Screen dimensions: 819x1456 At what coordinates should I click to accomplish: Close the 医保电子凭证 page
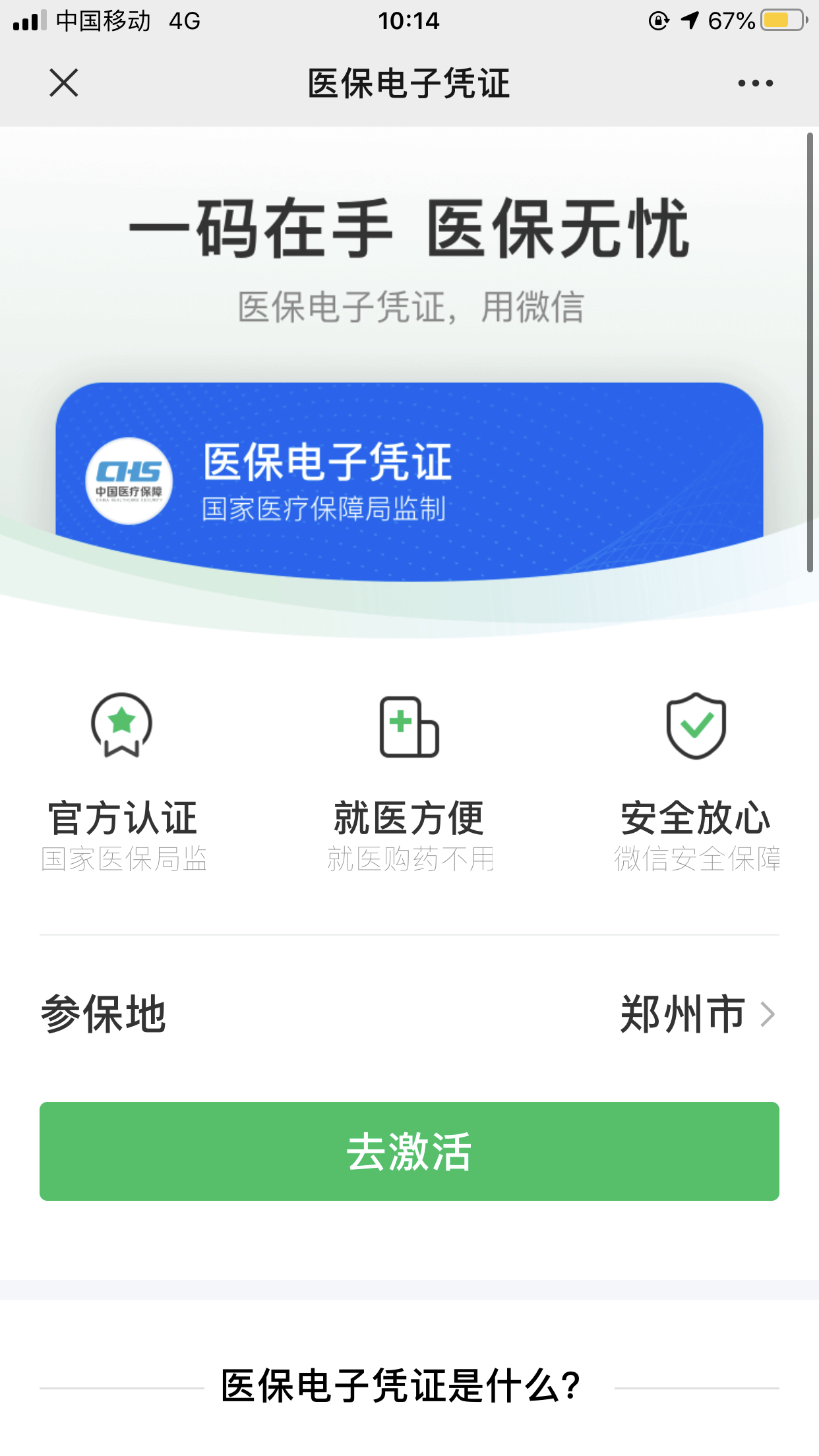click(64, 83)
